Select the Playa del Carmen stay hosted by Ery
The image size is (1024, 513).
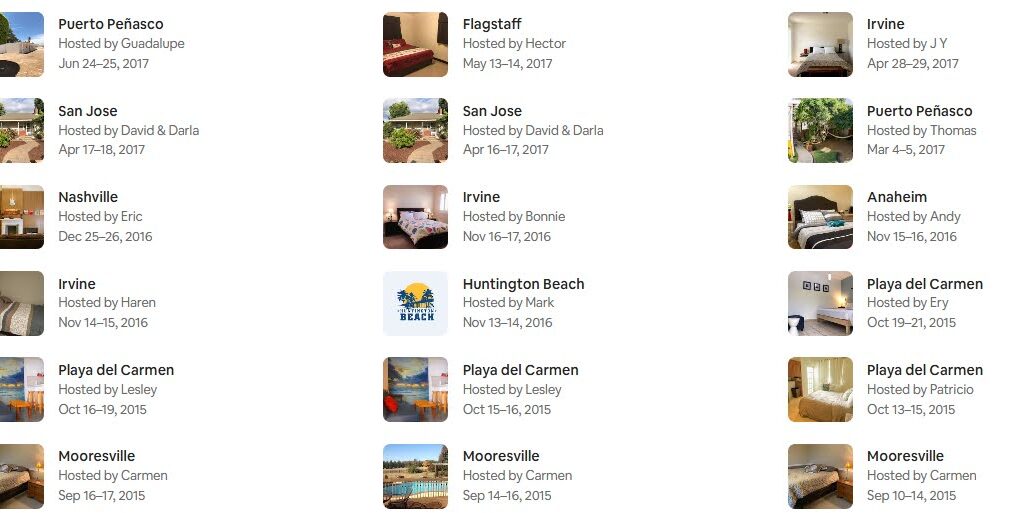(x=924, y=284)
